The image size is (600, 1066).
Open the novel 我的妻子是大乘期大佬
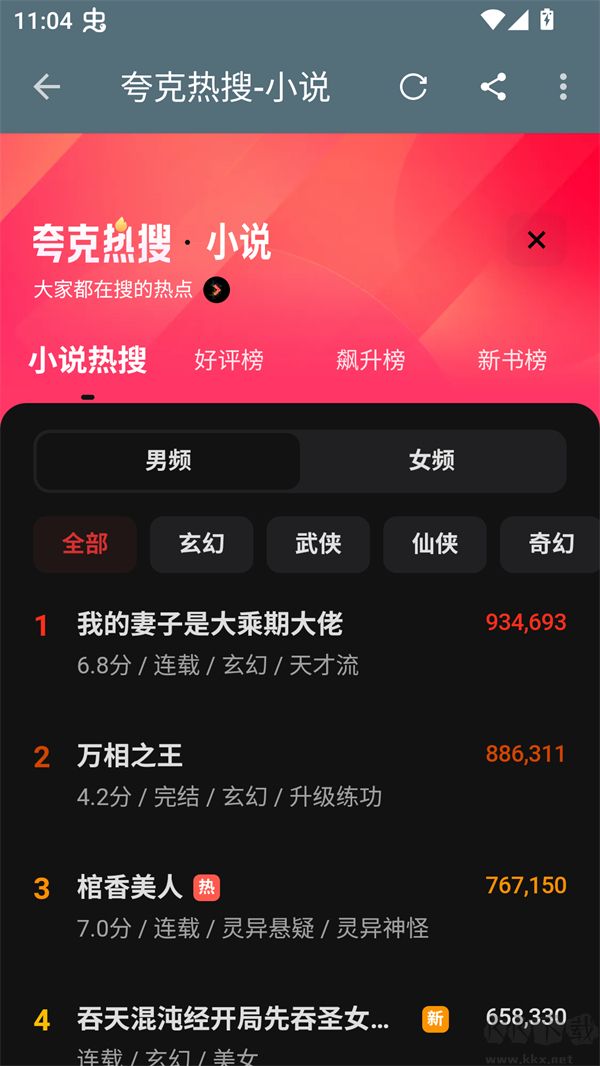tap(210, 625)
